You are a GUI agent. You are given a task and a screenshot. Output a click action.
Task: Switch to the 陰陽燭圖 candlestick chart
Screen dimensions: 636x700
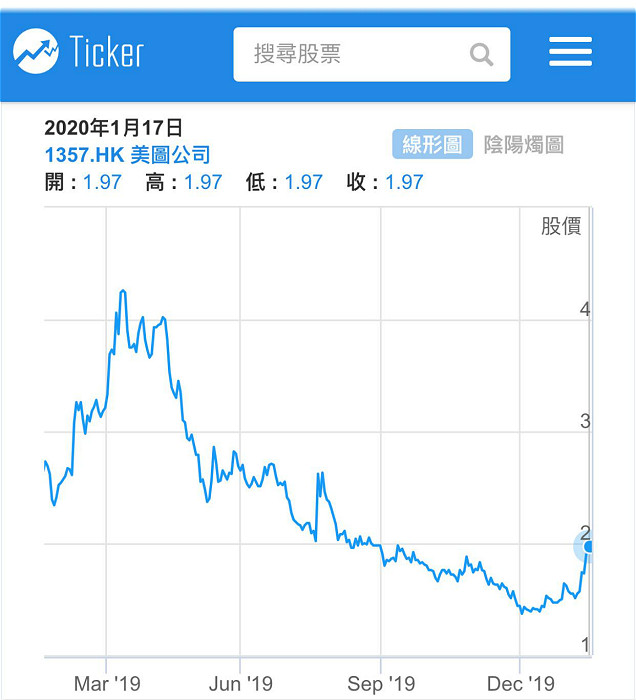[x=524, y=145]
